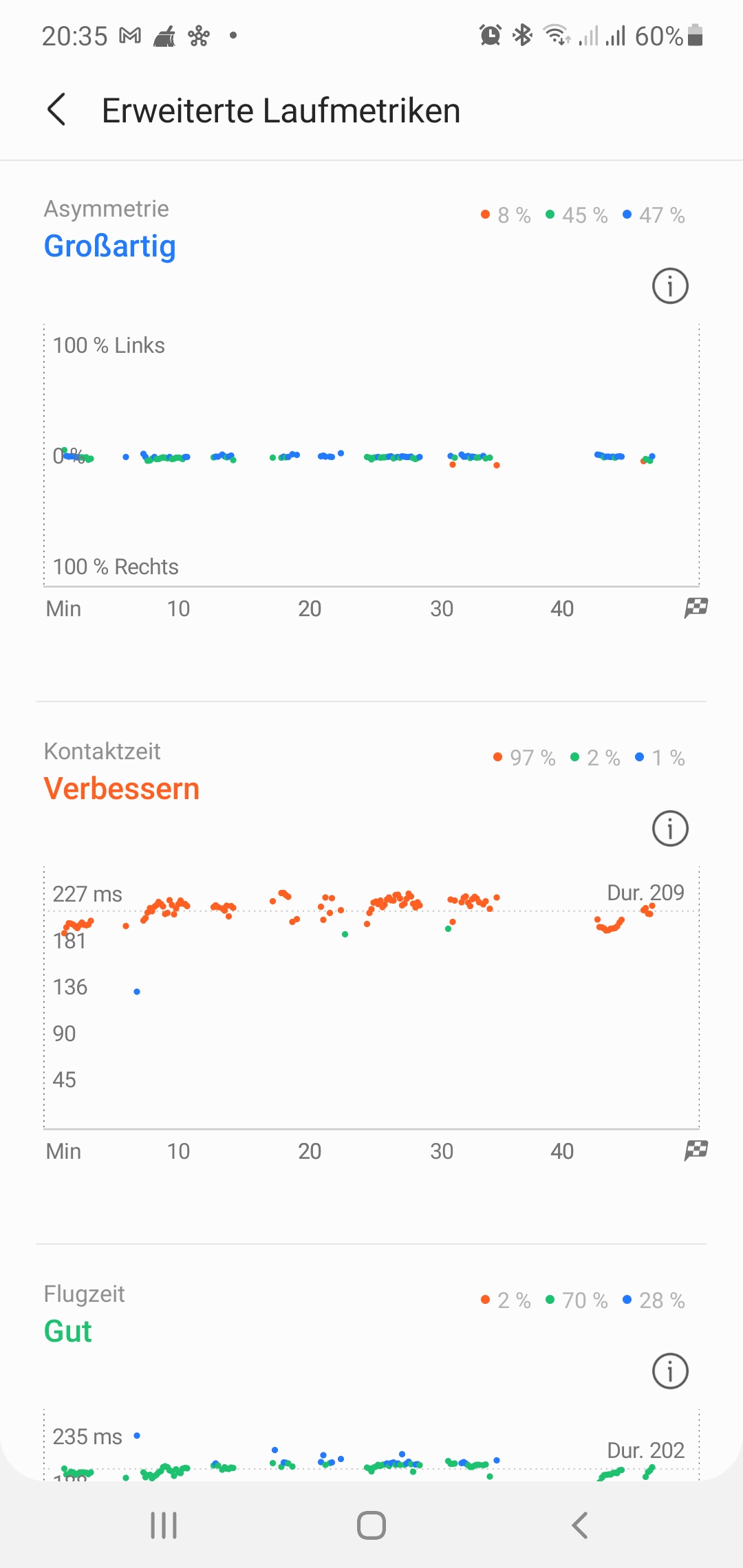
Task: View info on Flugzeit metric
Action: click(669, 1371)
